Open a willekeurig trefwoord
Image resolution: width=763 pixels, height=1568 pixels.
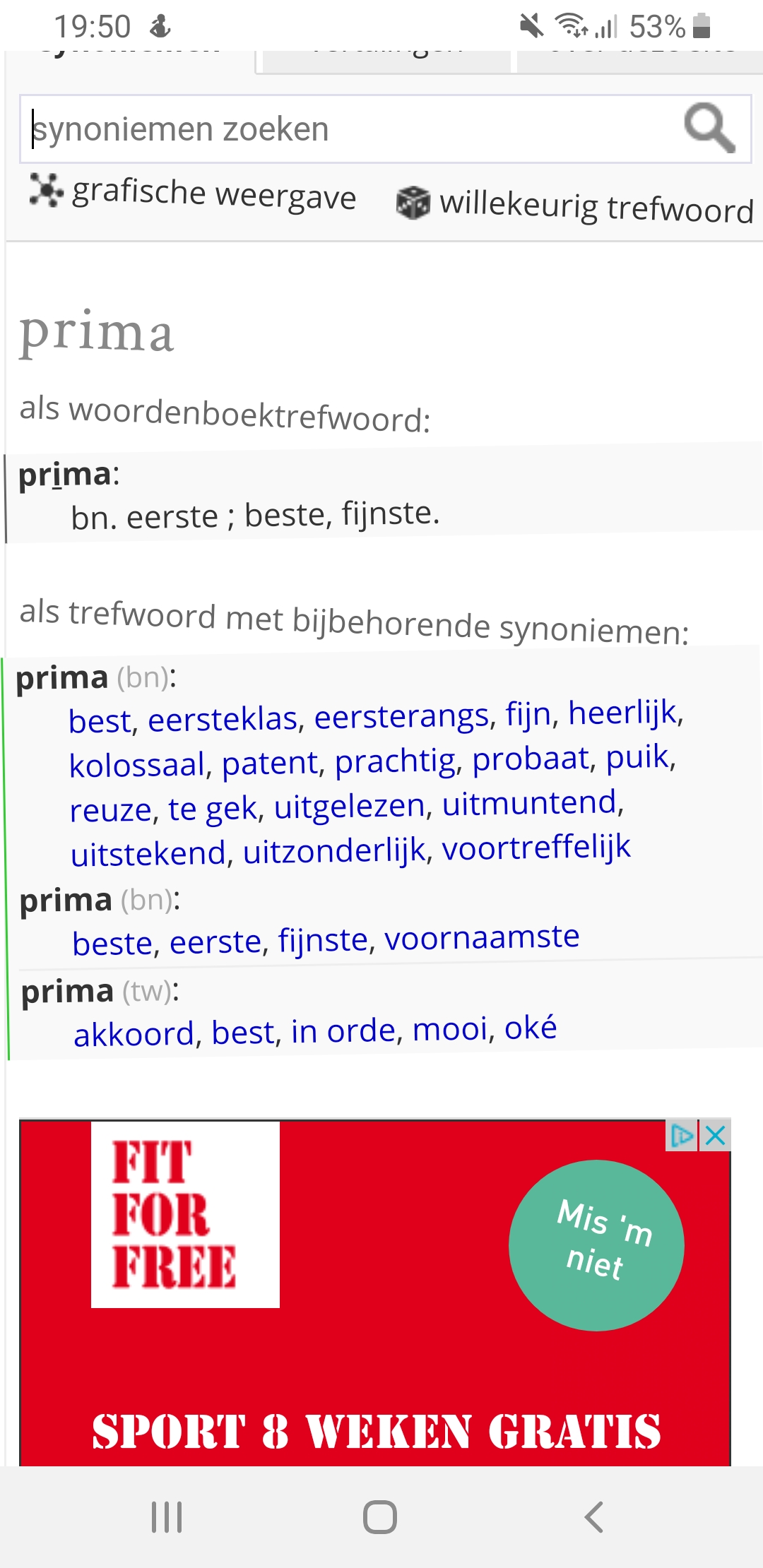click(574, 206)
